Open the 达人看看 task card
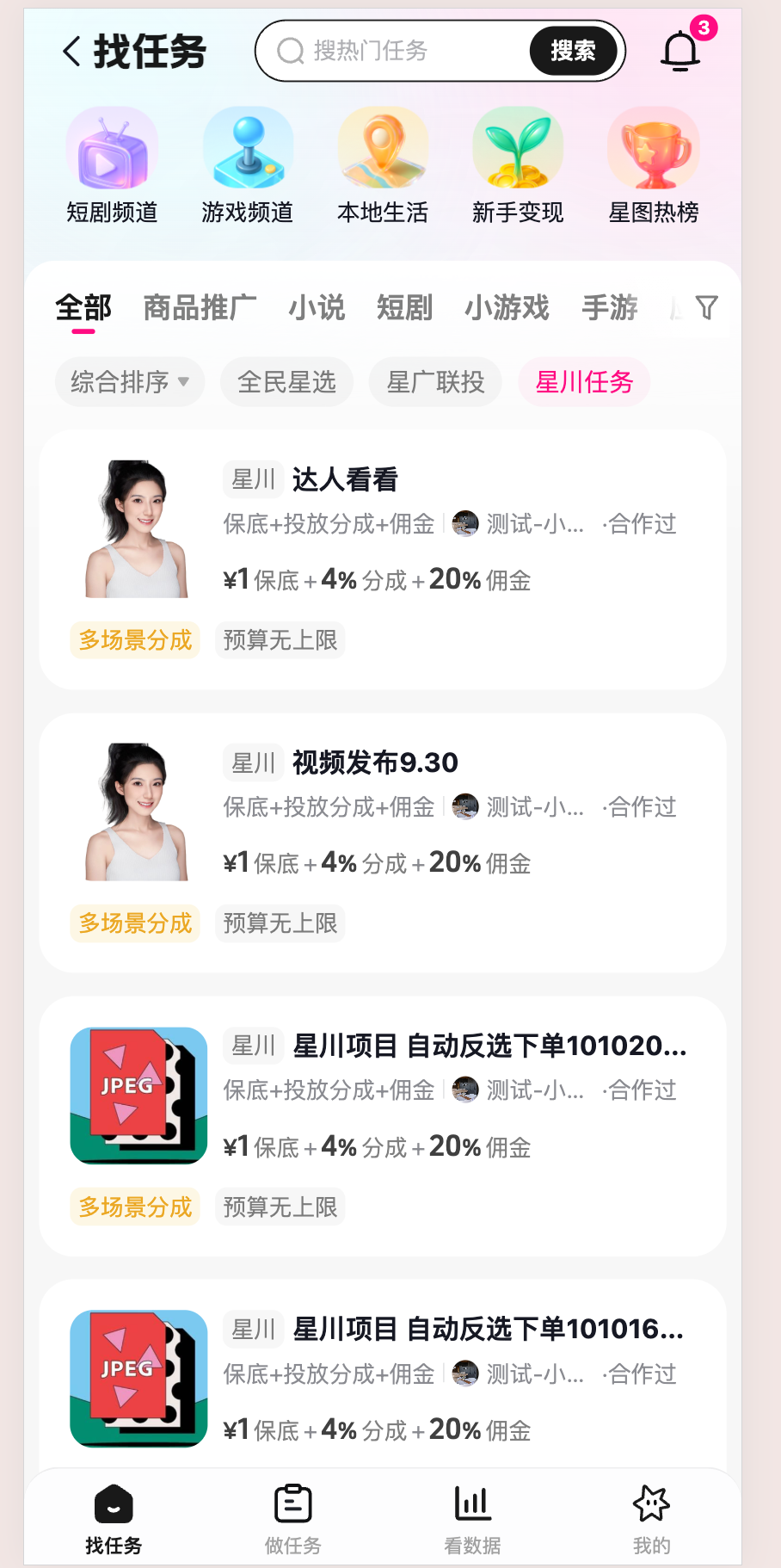The image size is (781, 1568). coord(383,559)
